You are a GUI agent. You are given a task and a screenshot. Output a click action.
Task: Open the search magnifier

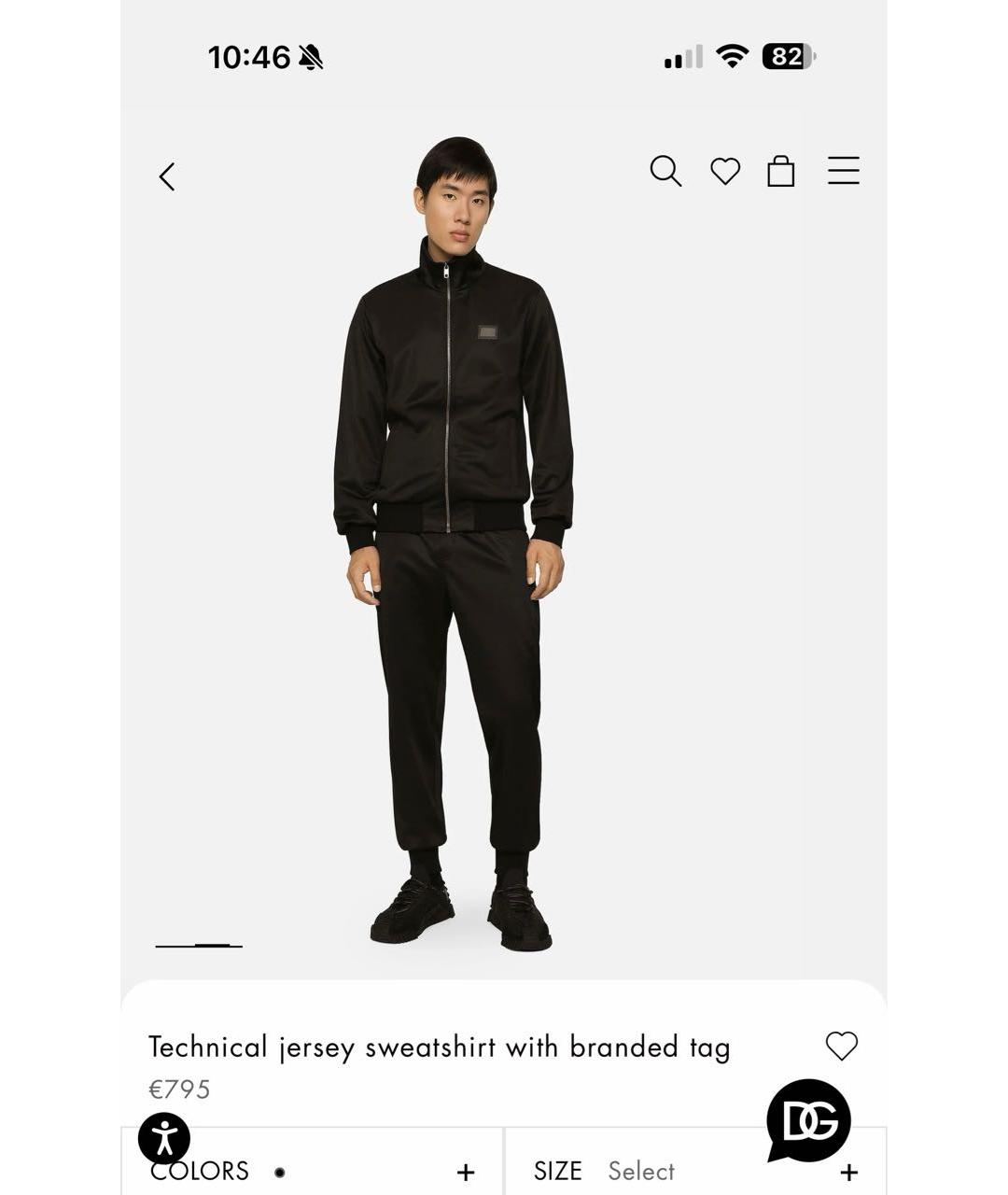[665, 171]
